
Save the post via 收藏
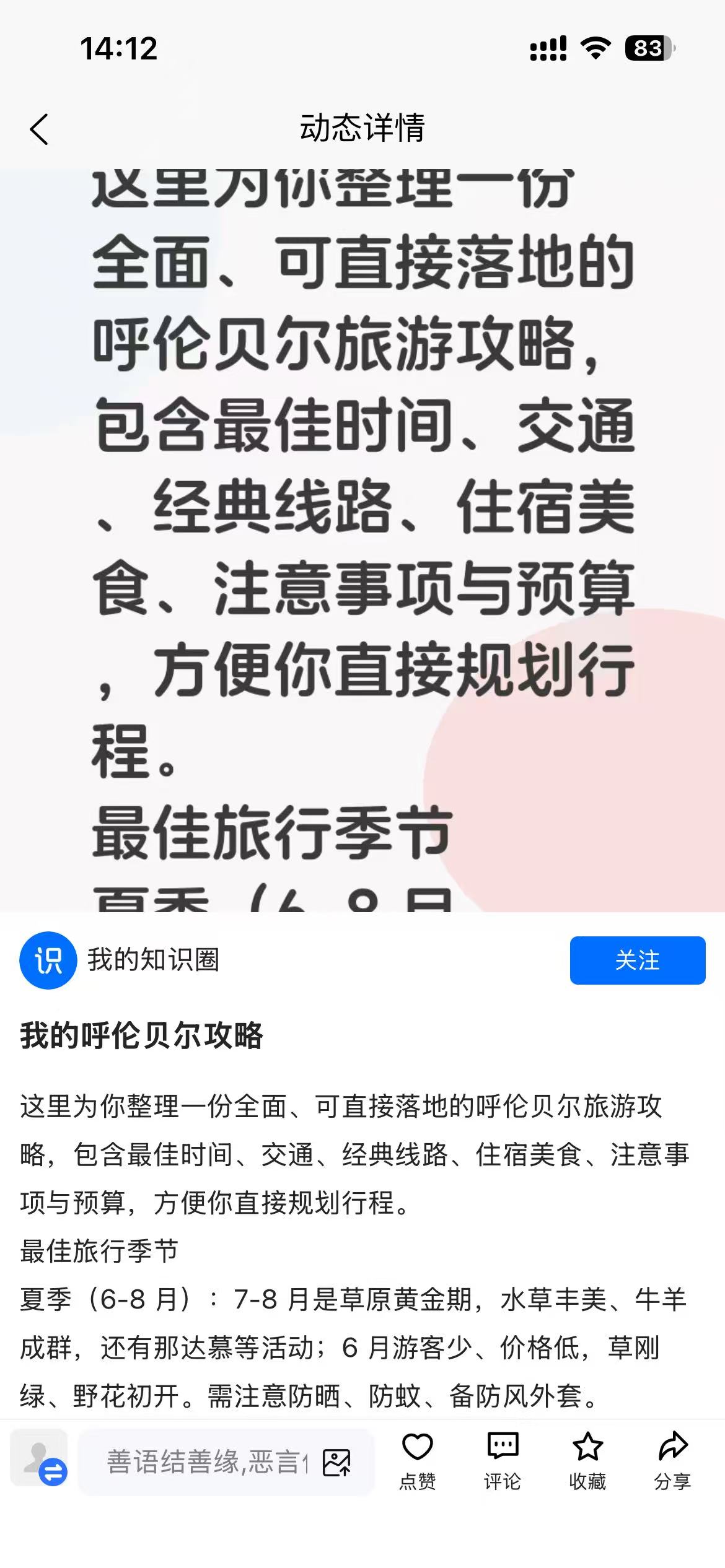(587, 1461)
